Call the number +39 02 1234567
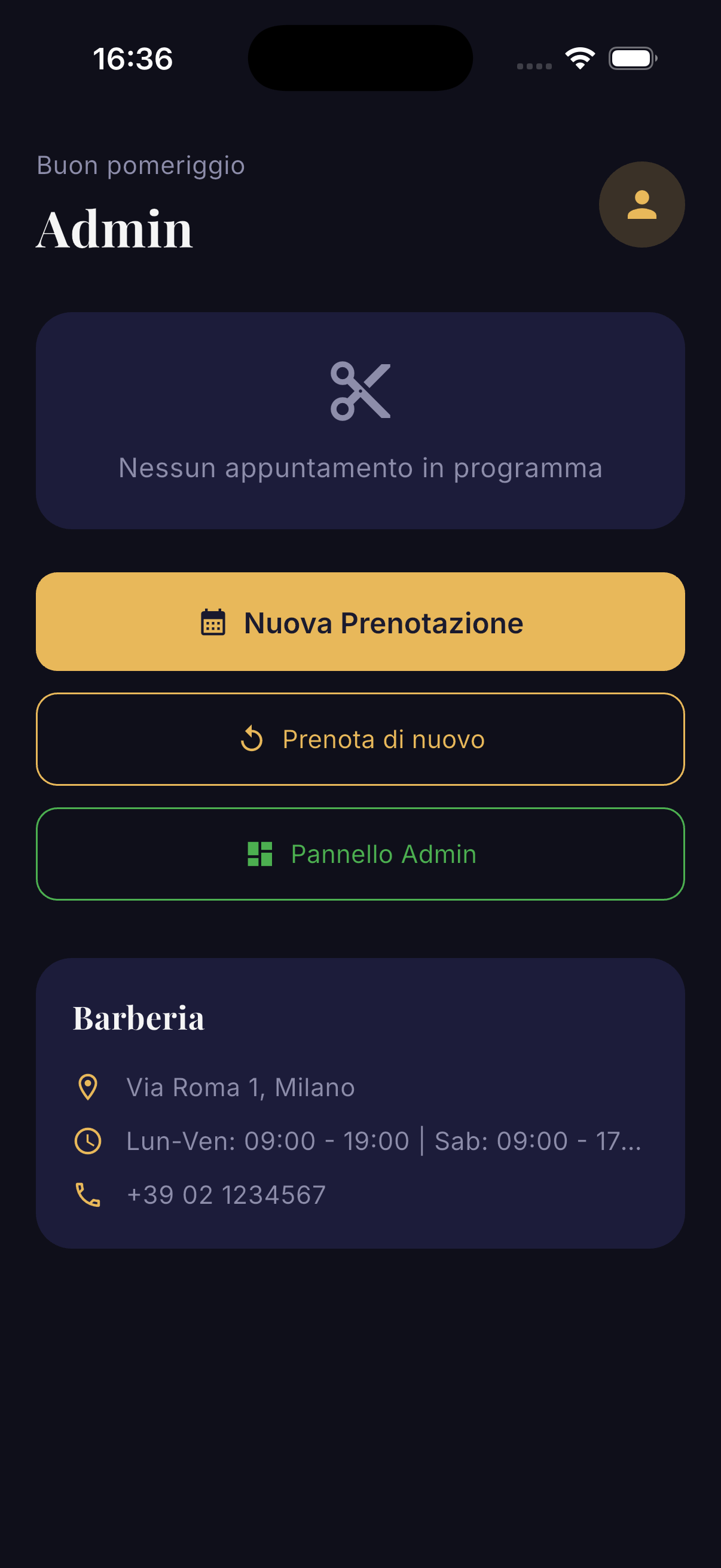This screenshot has height=1568, width=721. coord(225,1194)
